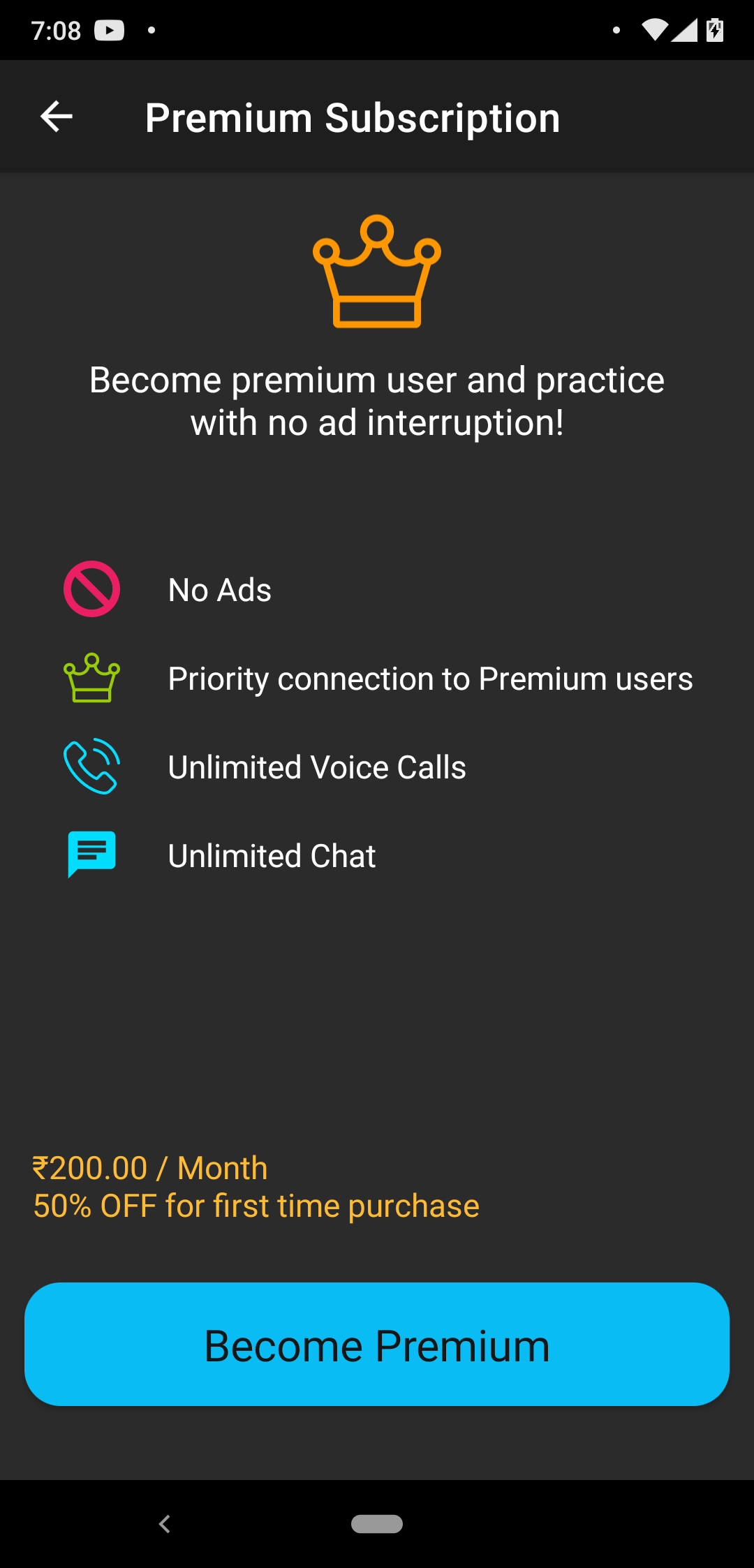Tap the battery charging indicator

pos(715,29)
